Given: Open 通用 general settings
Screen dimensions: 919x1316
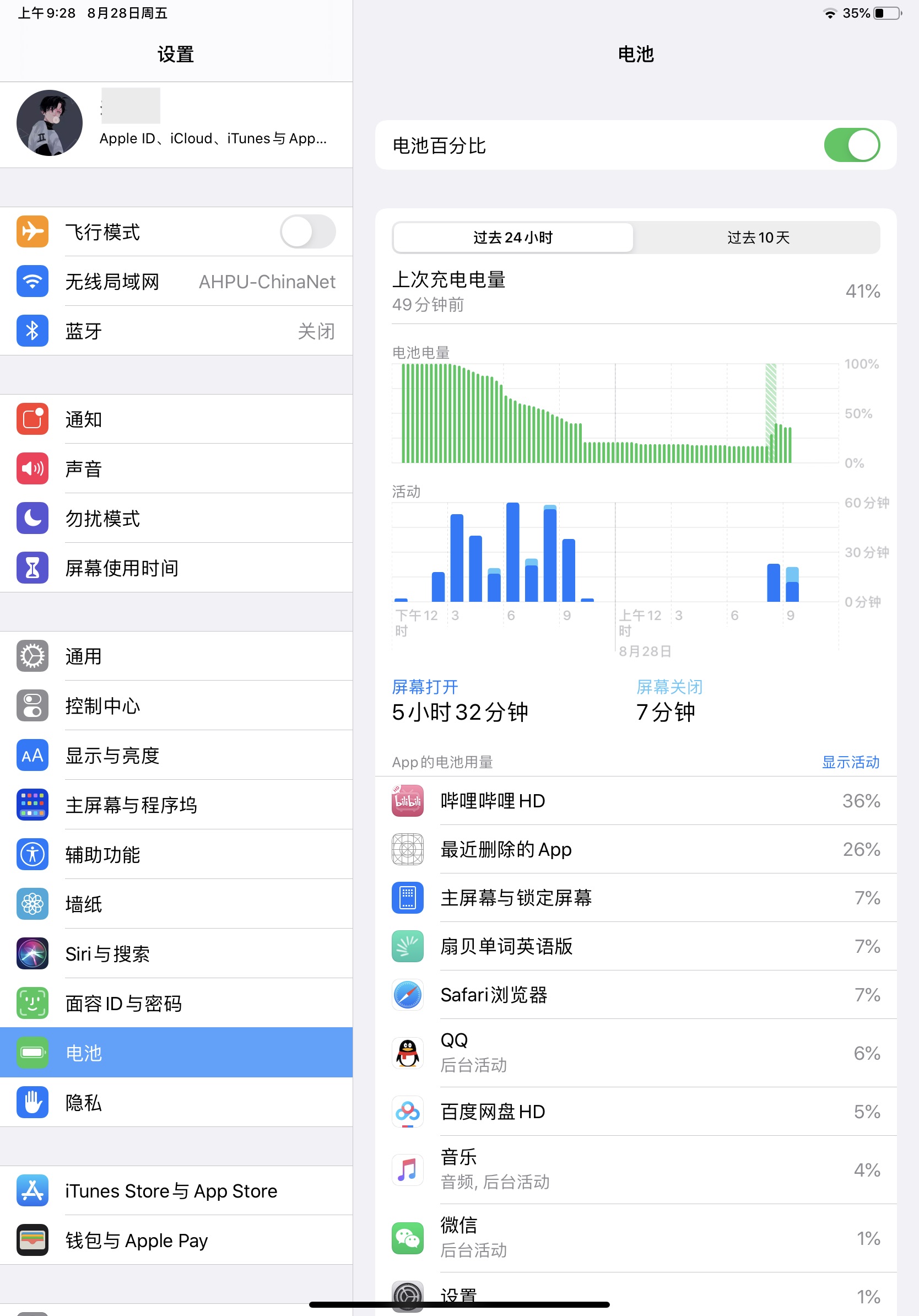Looking at the screenshot, I should click(x=176, y=656).
